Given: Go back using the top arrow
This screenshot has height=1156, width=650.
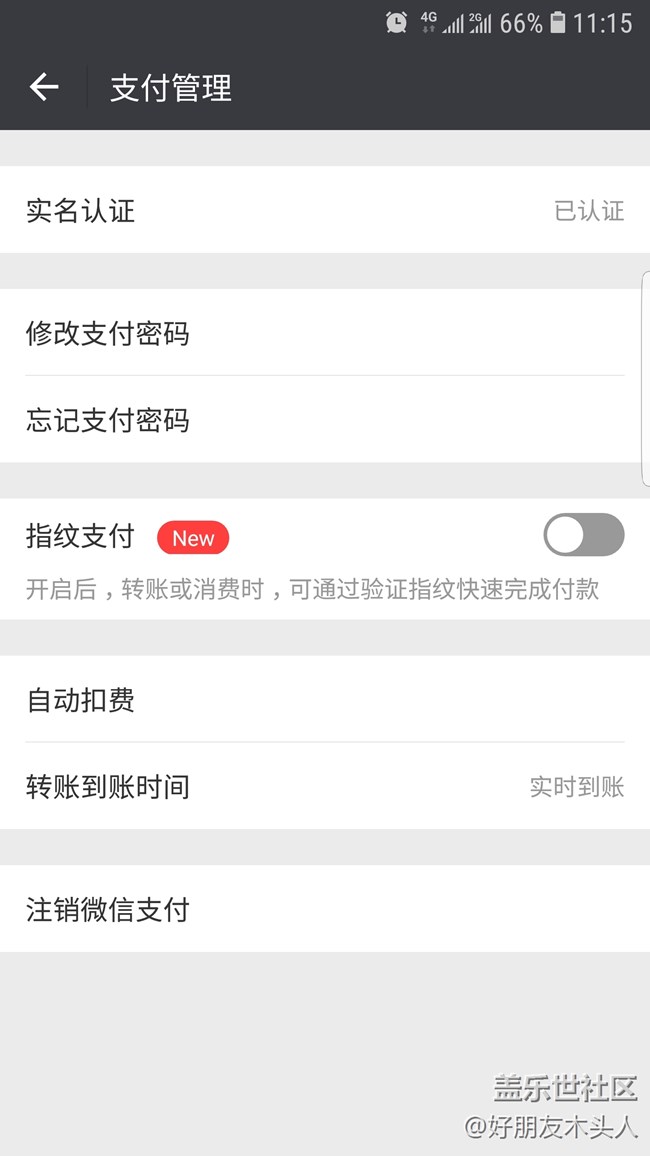Looking at the screenshot, I should point(44,88).
